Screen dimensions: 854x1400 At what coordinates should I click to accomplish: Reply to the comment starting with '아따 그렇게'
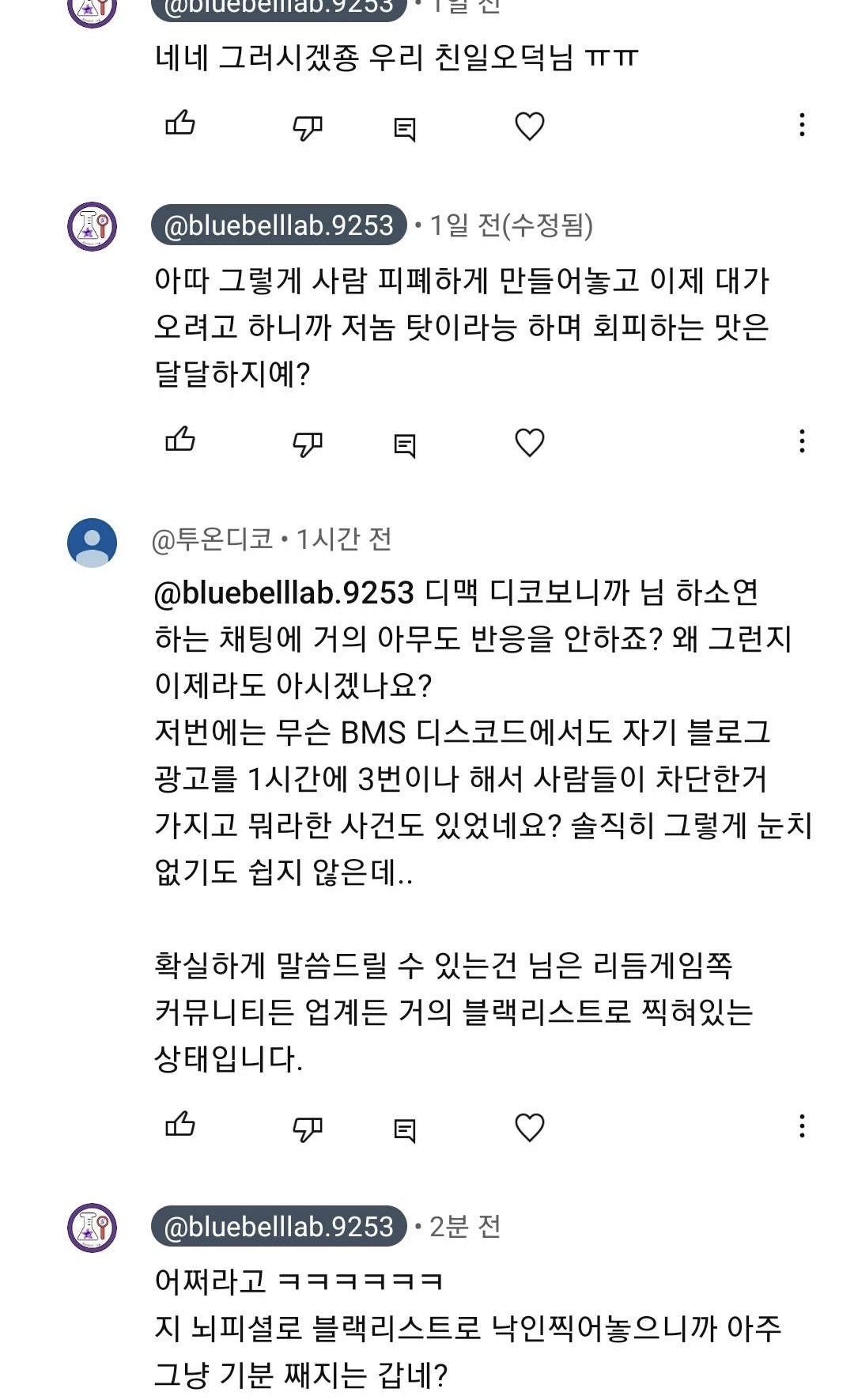[x=405, y=445]
